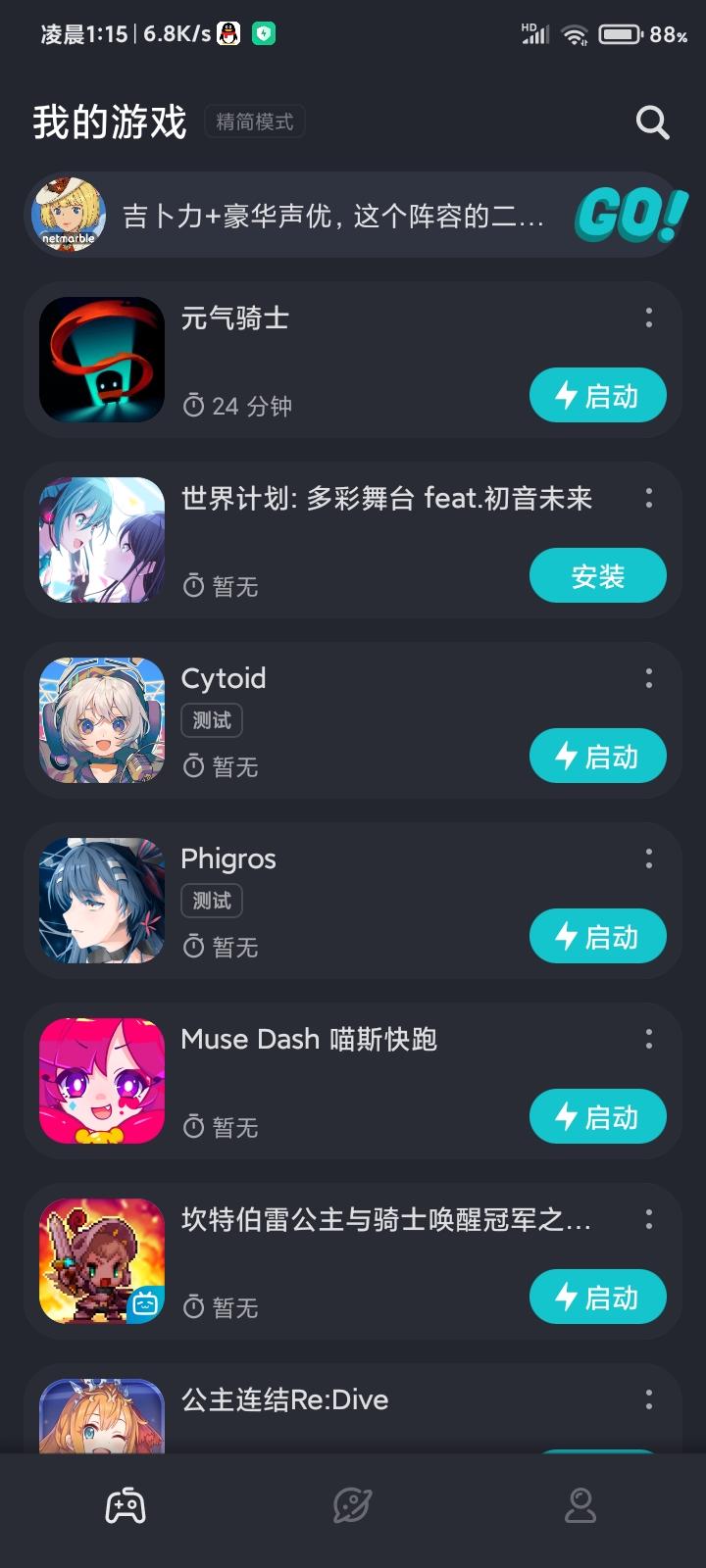Launch Phigros with 启动 button
706x1568 pixels.
coord(597,937)
